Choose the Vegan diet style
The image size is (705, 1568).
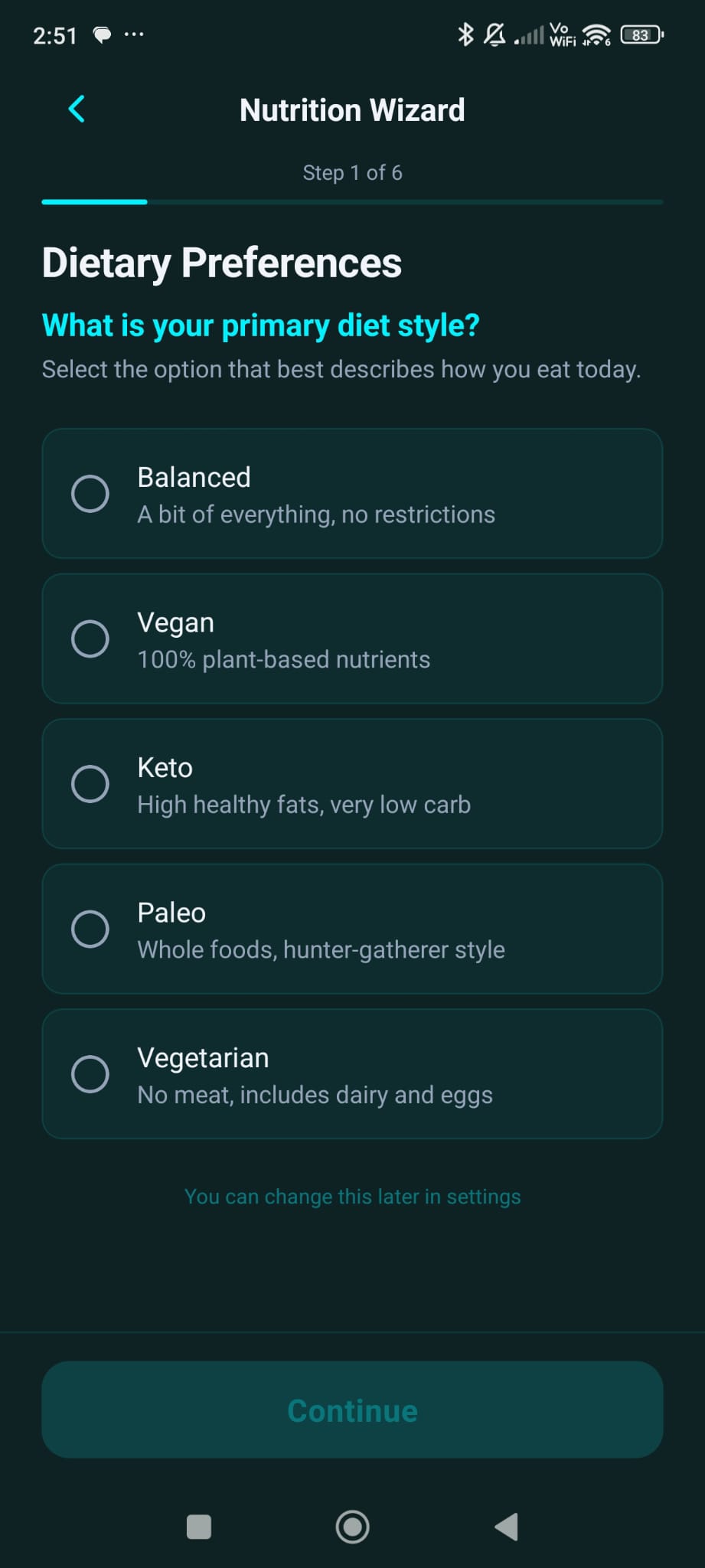click(352, 638)
